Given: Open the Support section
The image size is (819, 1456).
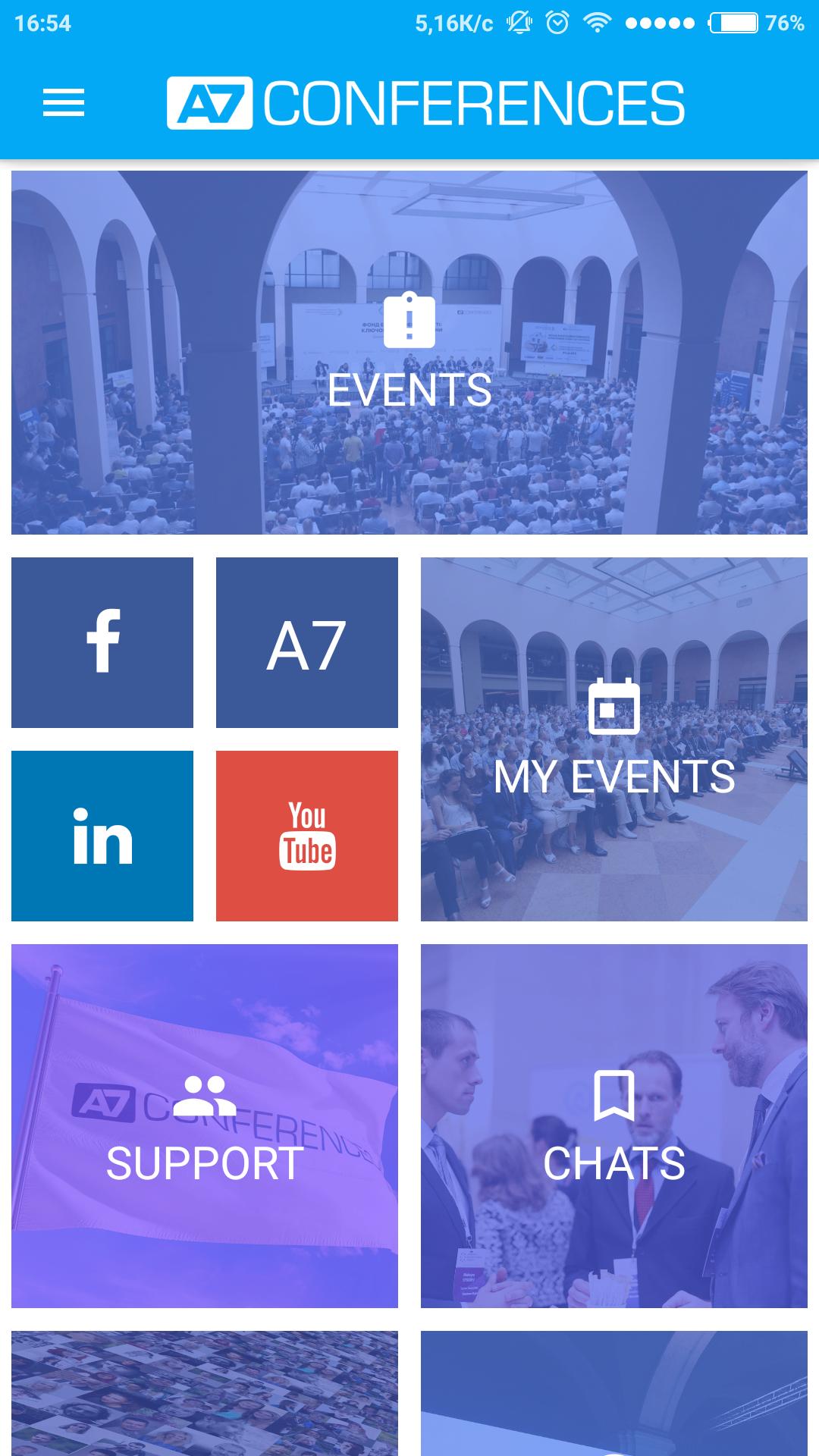Looking at the screenshot, I should (x=205, y=1126).
